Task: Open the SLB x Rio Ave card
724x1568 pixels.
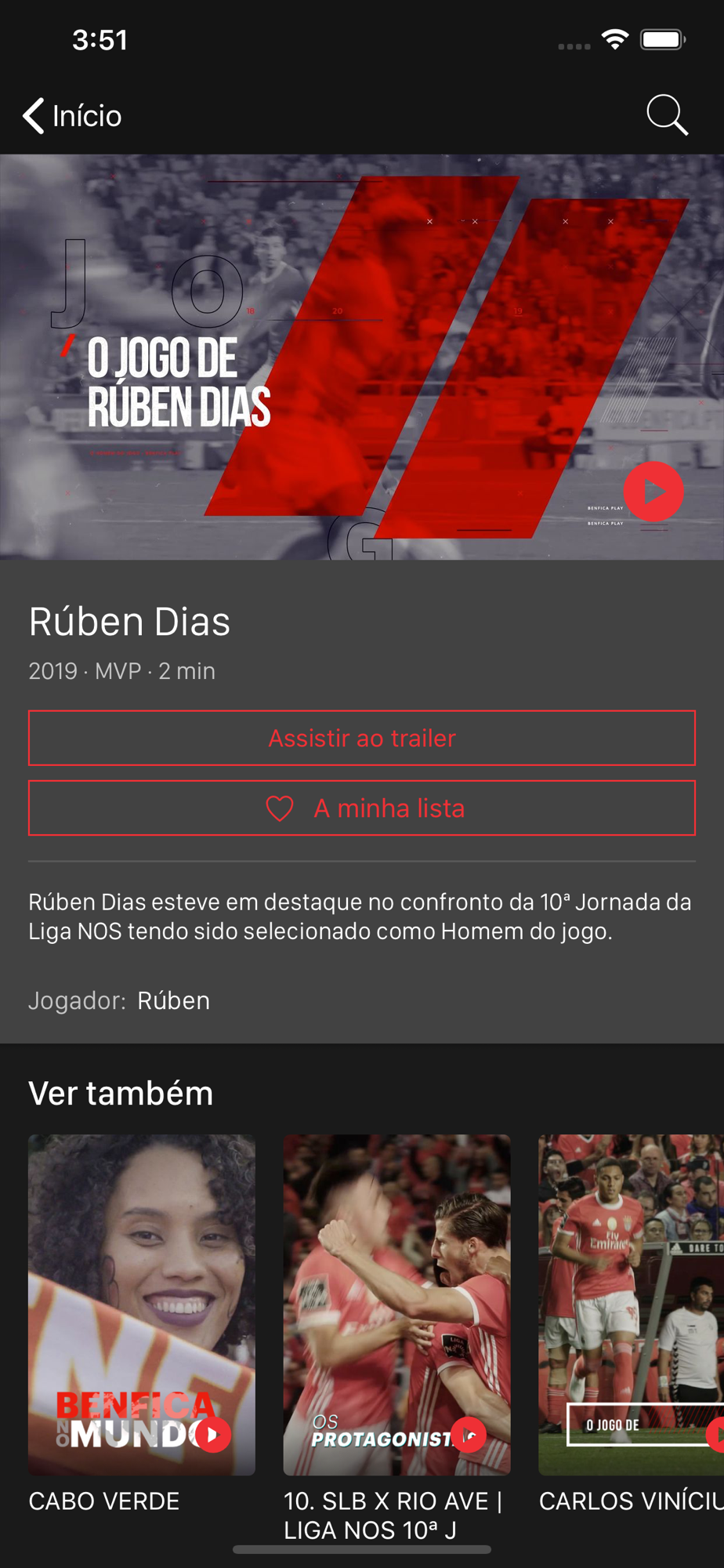Action: 396,1305
